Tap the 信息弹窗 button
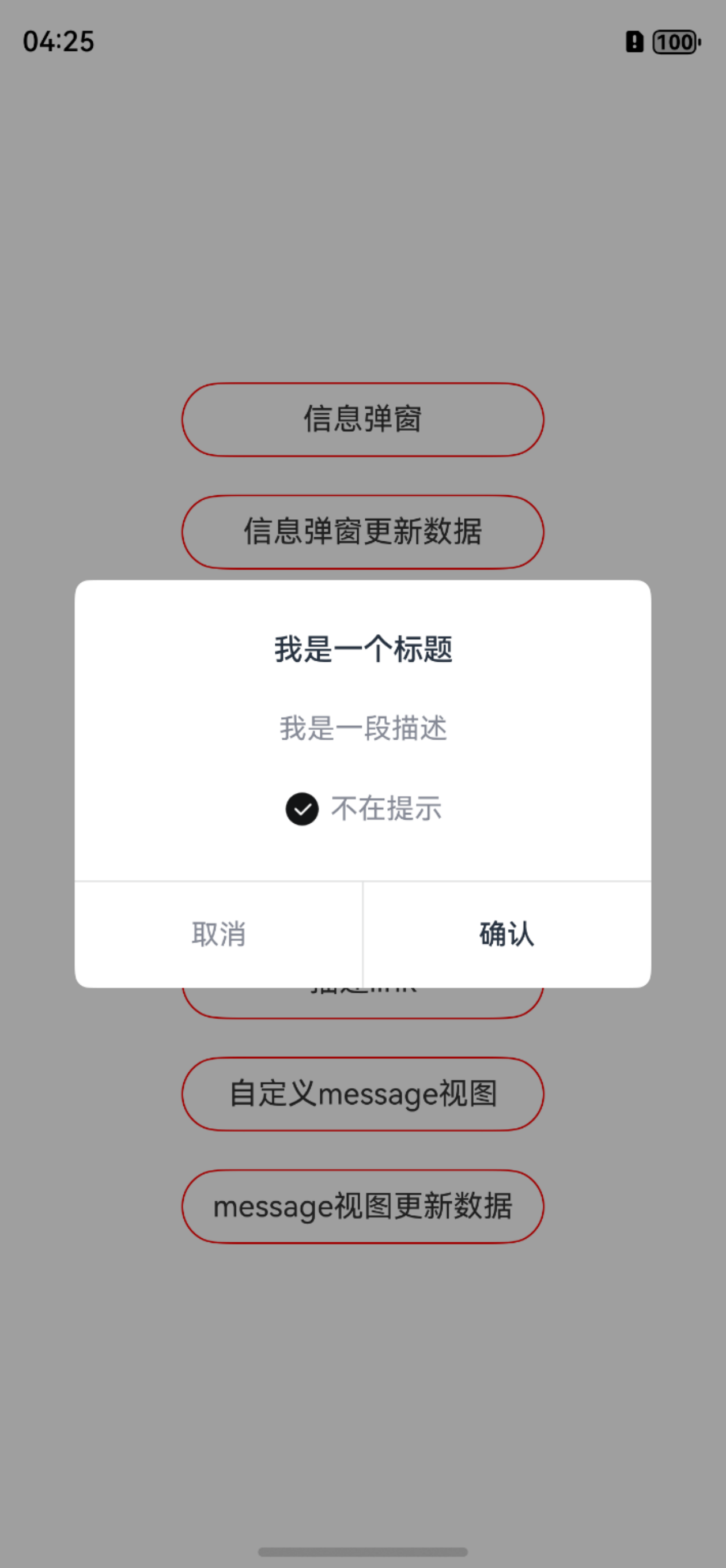 click(362, 420)
